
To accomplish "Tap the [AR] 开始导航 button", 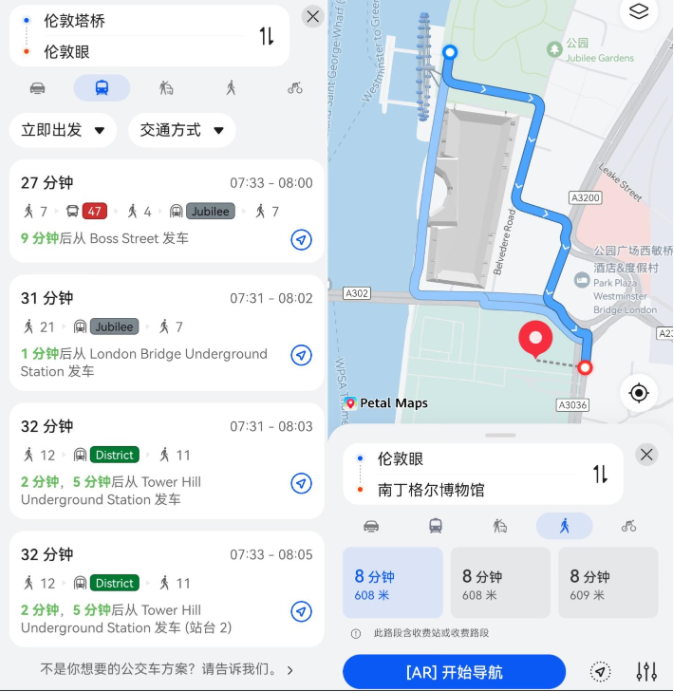I will (454, 673).
